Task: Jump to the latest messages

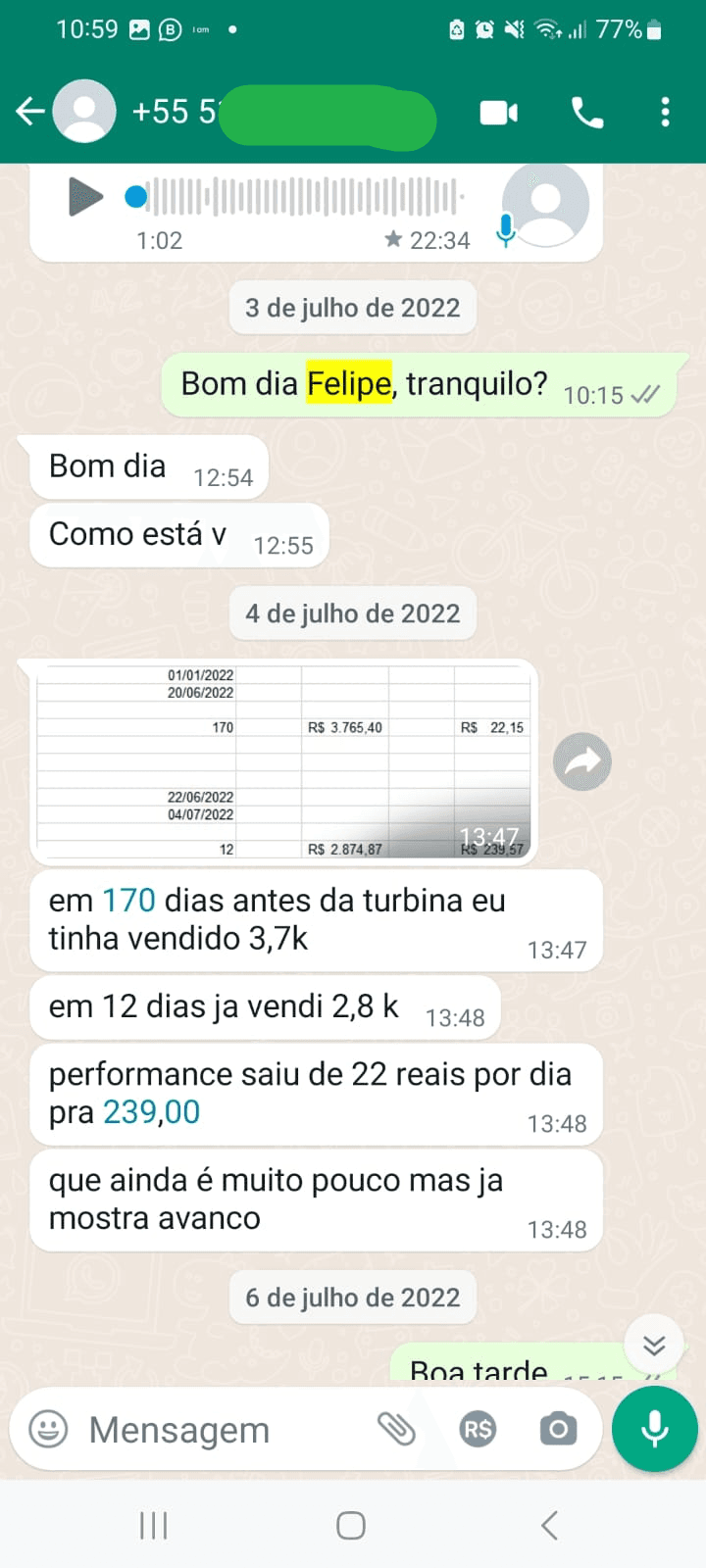Action: point(654,1345)
